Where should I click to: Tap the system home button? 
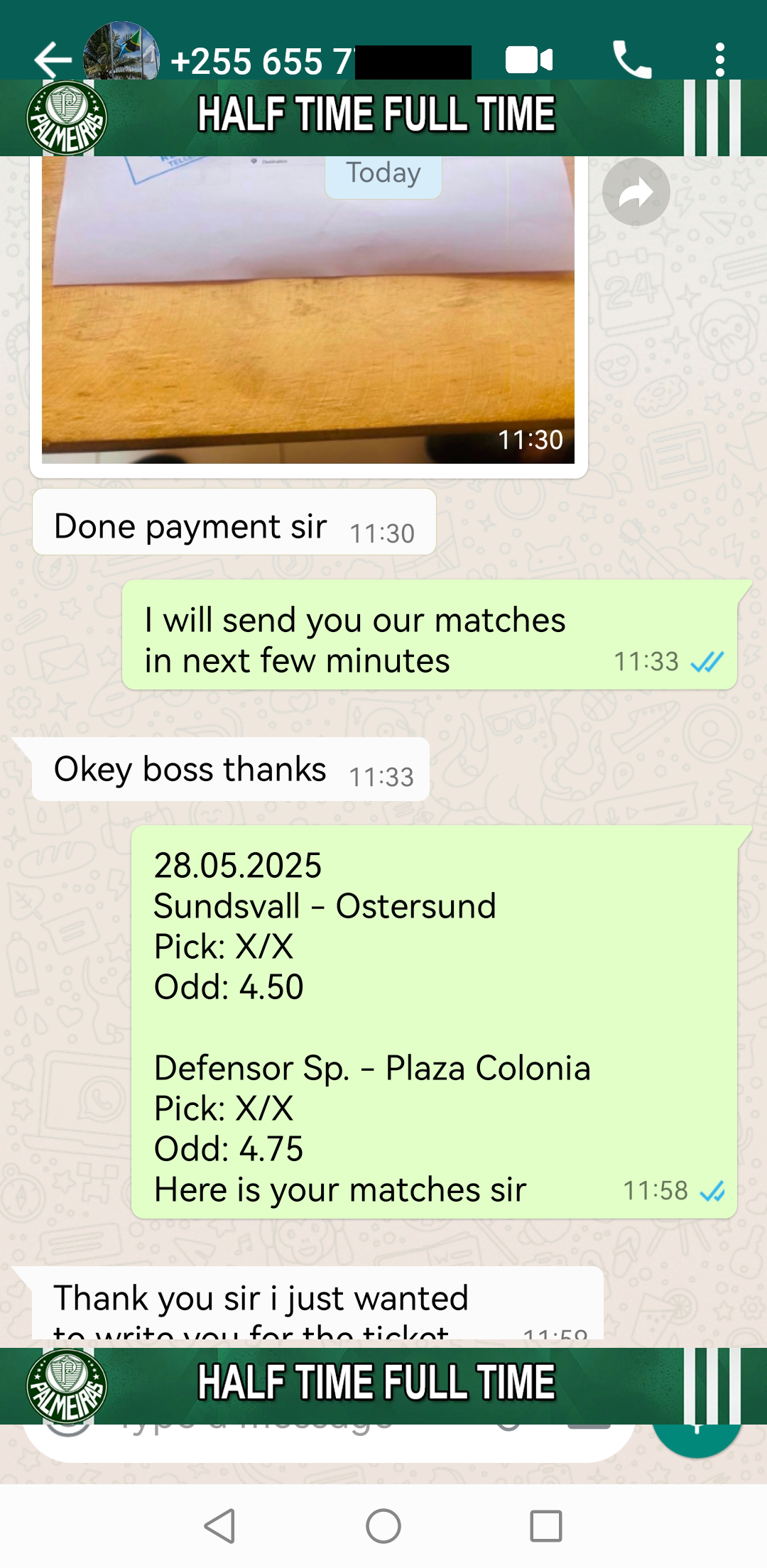[383, 1525]
